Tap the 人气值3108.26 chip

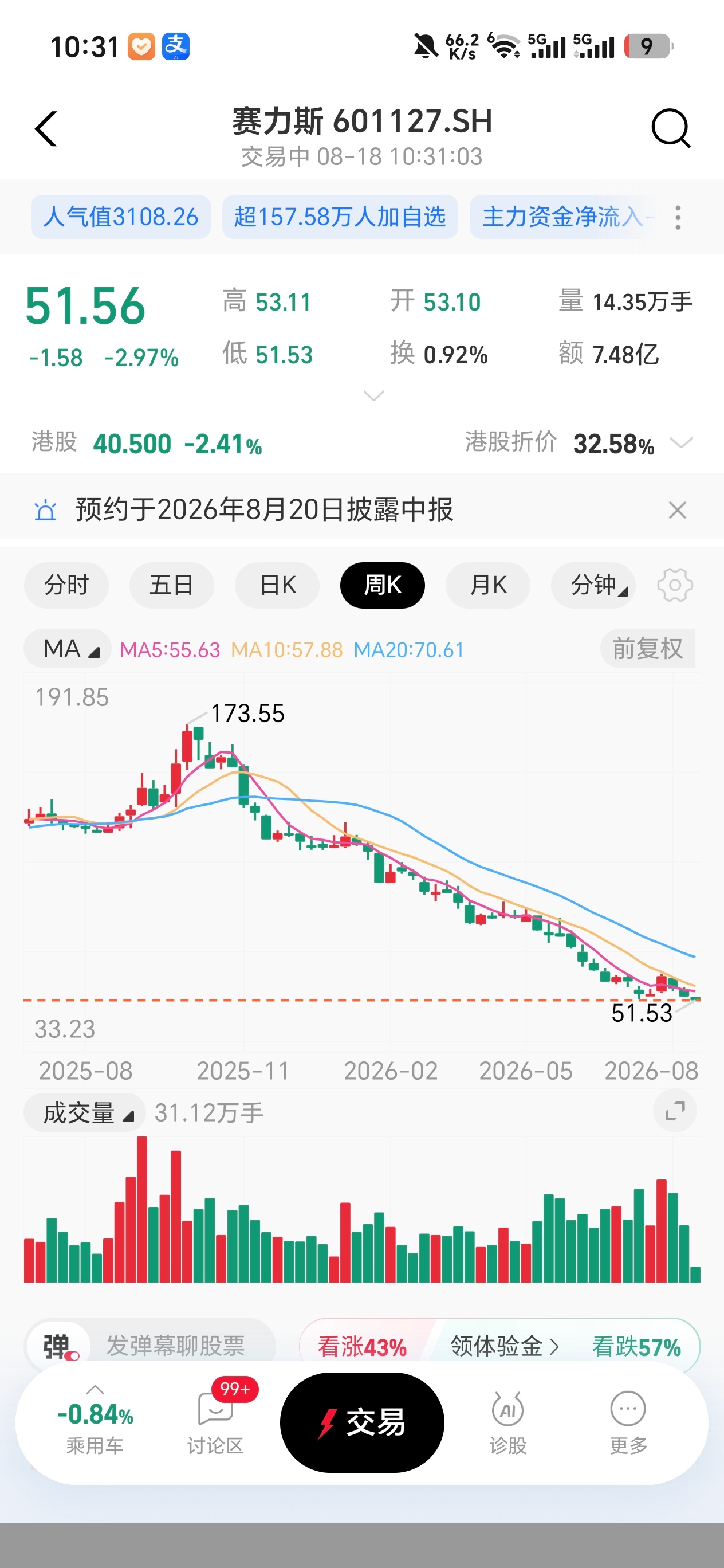point(120,217)
